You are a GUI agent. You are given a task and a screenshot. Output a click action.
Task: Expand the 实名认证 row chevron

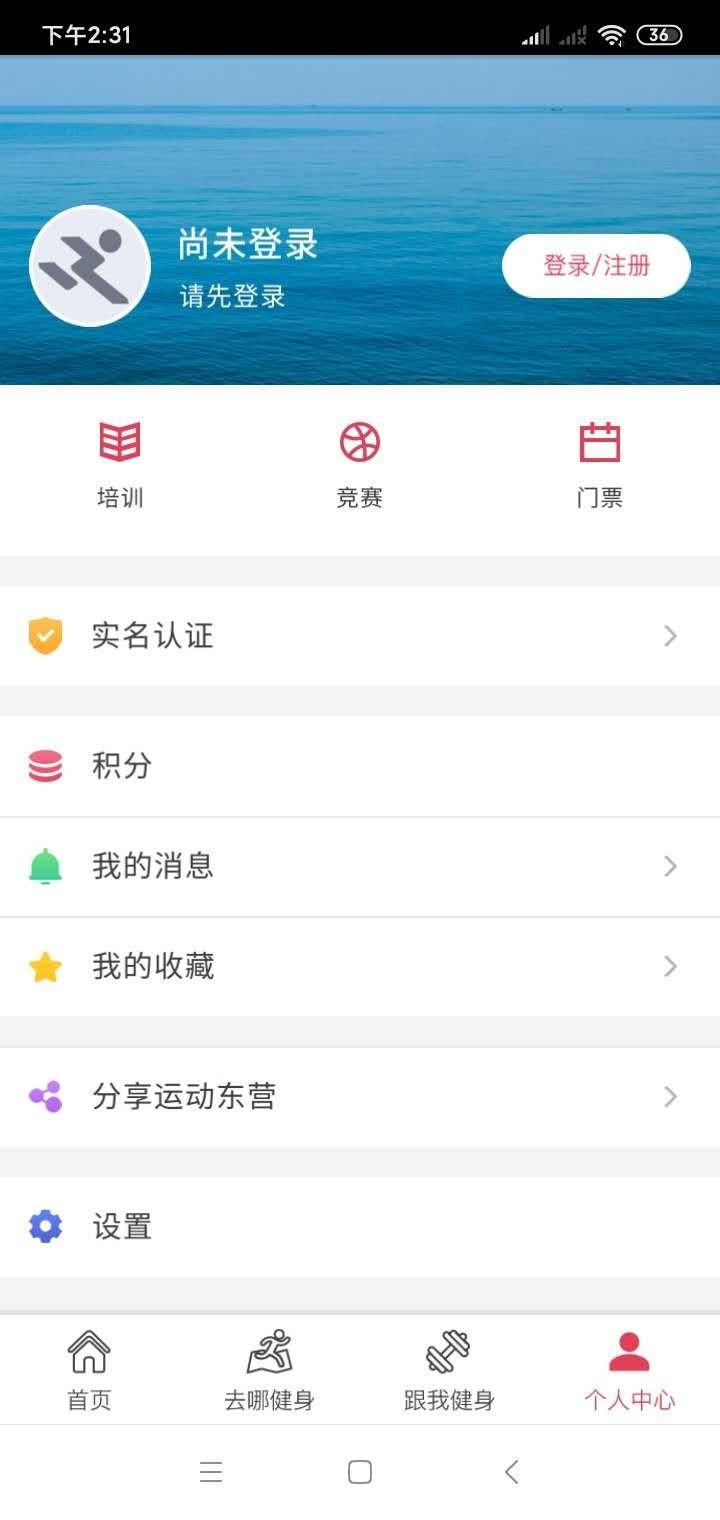[669, 635]
